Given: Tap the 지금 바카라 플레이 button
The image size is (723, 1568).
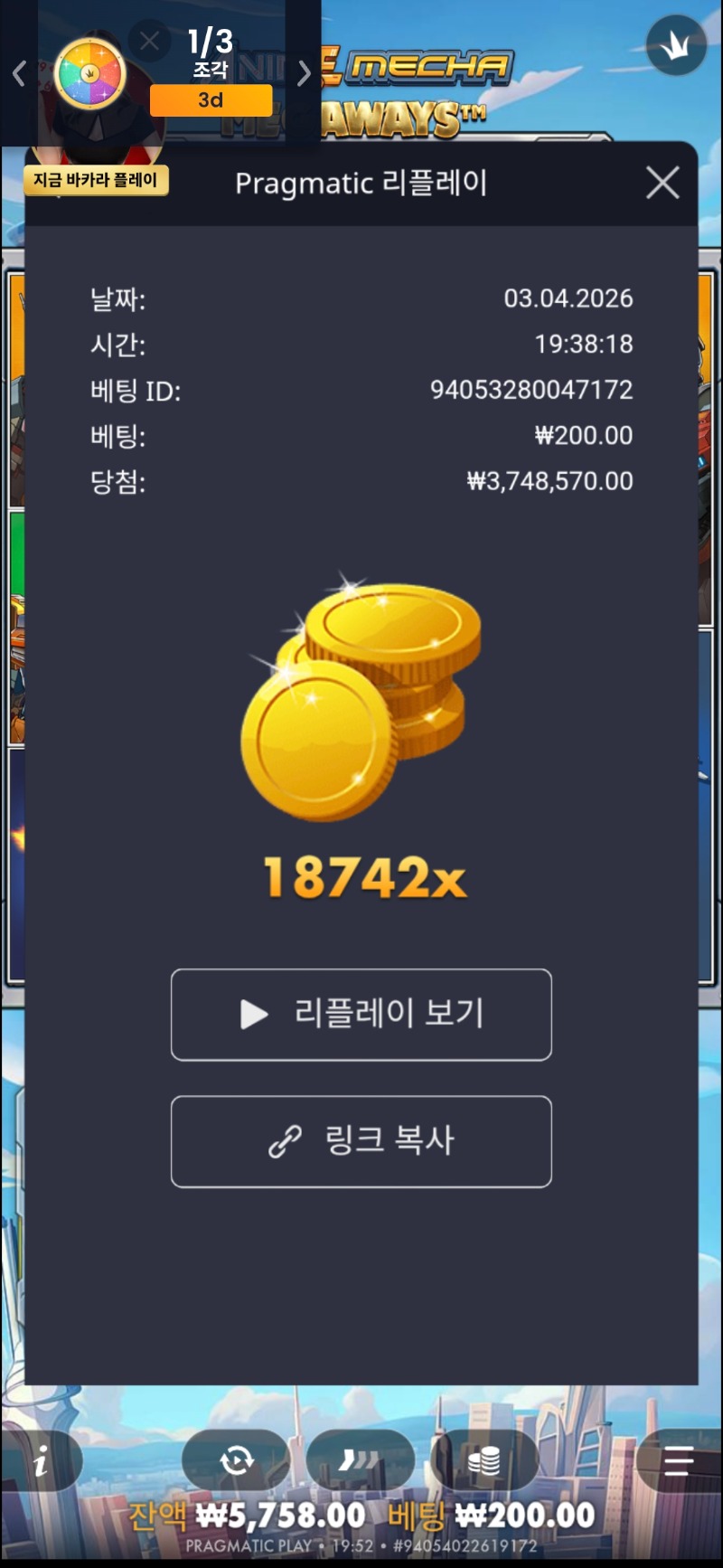Looking at the screenshot, I should [96, 180].
